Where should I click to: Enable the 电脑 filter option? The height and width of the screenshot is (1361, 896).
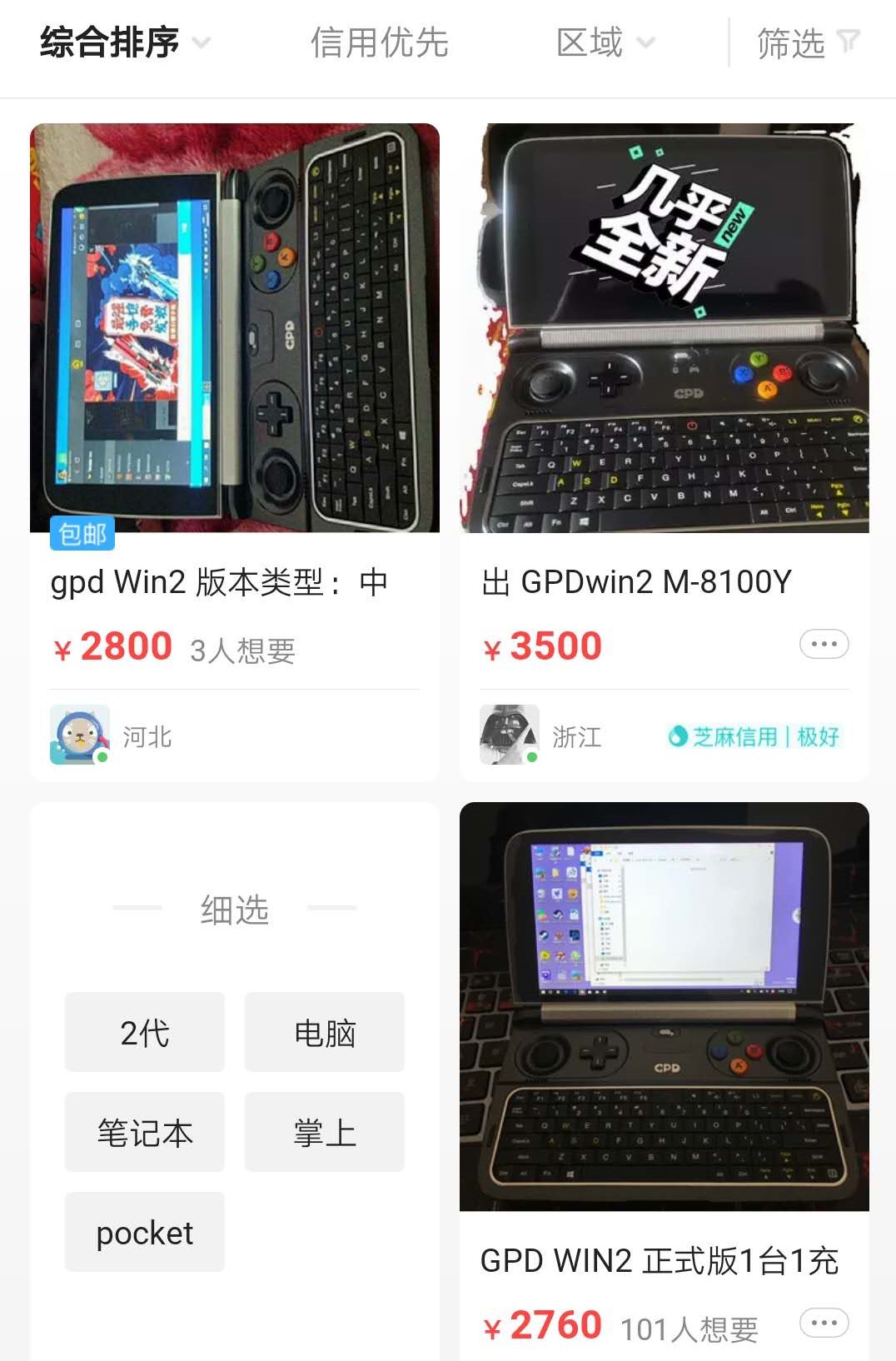(x=324, y=1032)
